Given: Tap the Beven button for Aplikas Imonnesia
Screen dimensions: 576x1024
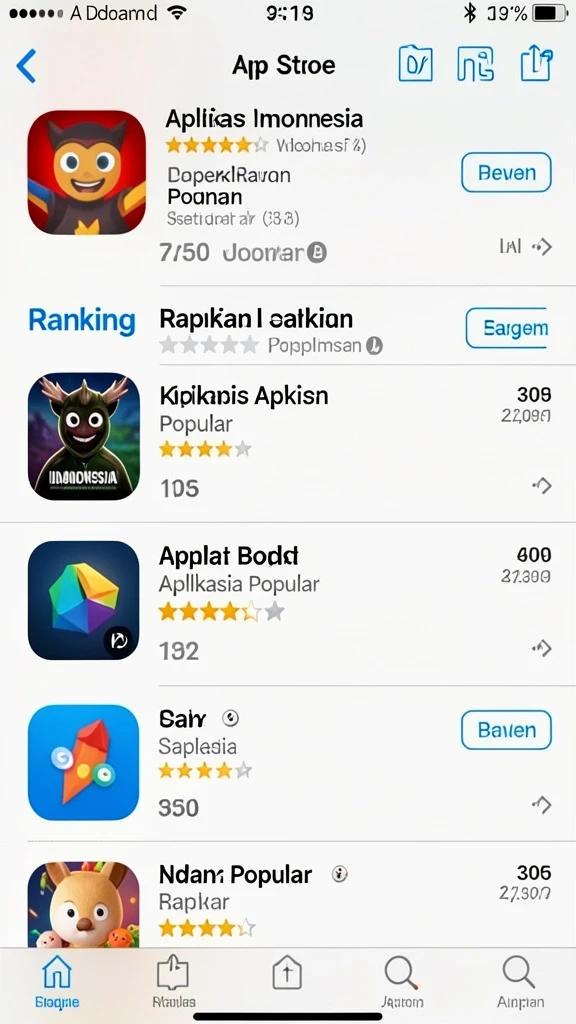Looking at the screenshot, I should point(506,172).
